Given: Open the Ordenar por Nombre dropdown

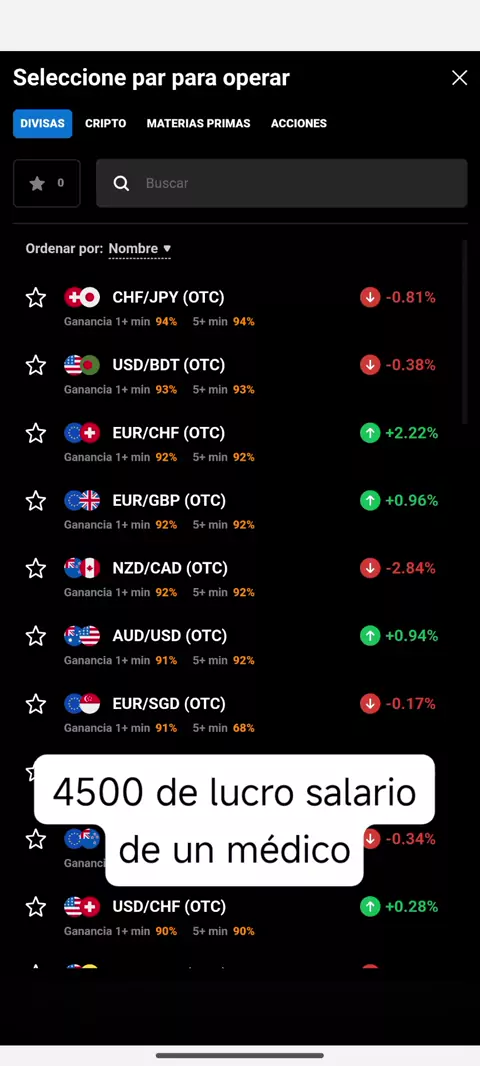Looking at the screenshot, I should [x=139, y=249].
